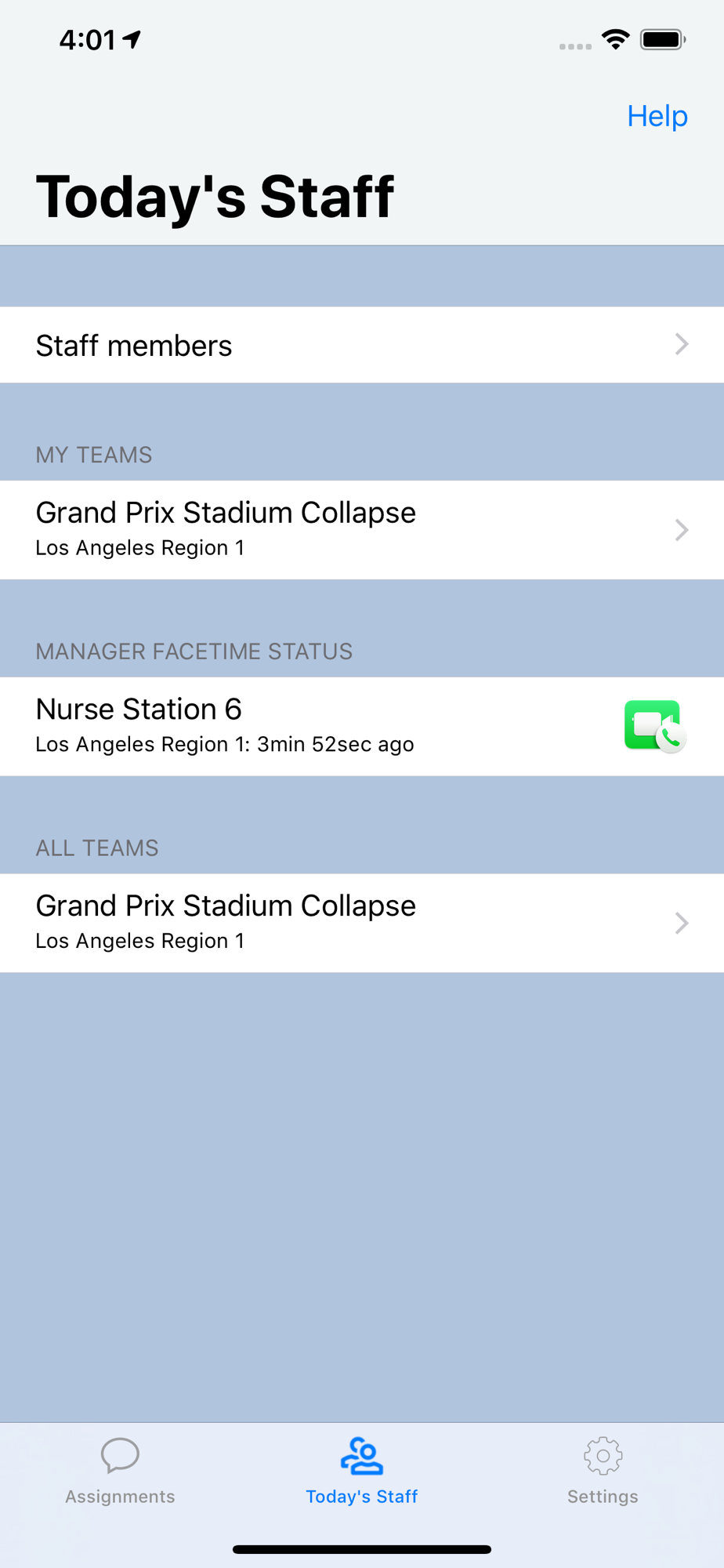Open the Help link
This screenshot has height=1568, width=724.
[x=657, y=116]
